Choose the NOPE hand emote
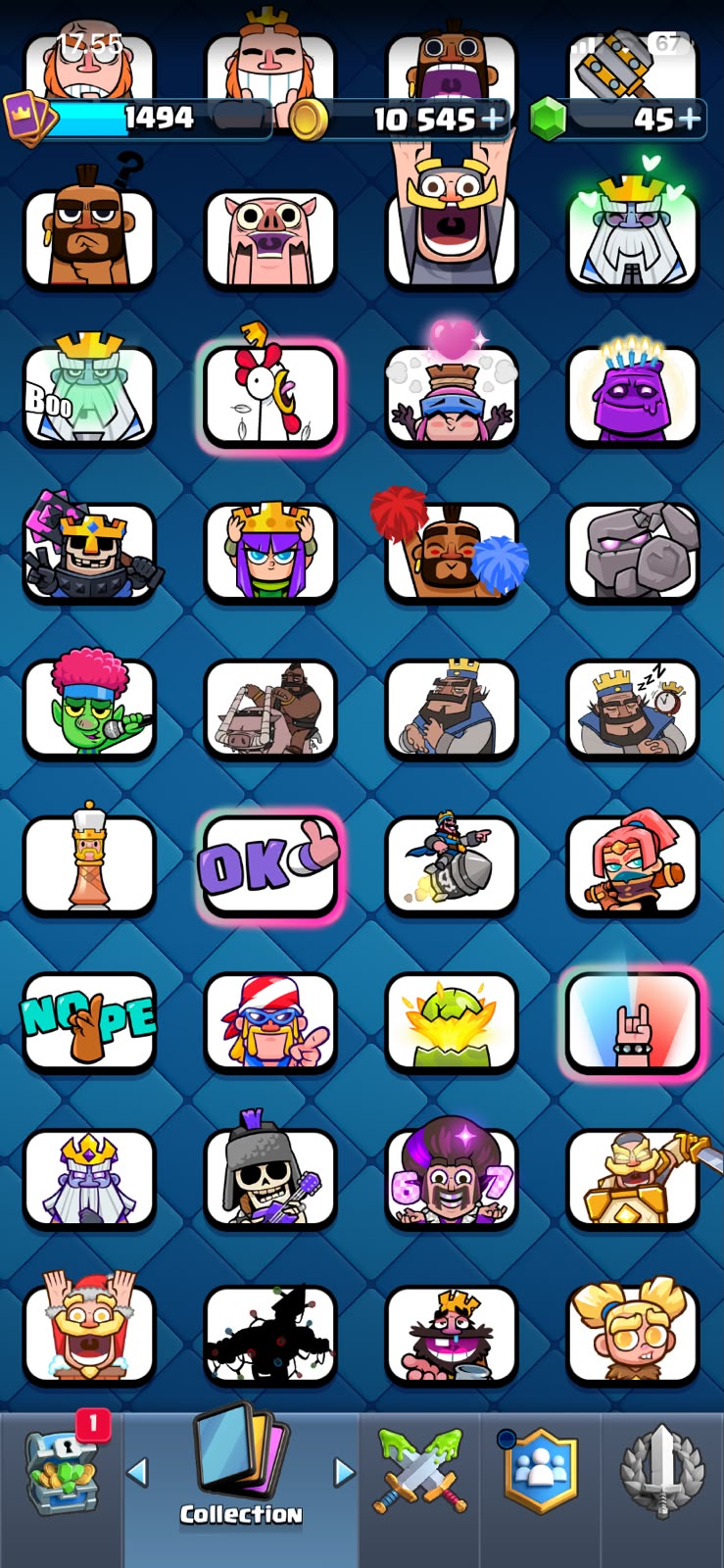The width and height of the screenshot is (724, 1568). point(89,1022)
